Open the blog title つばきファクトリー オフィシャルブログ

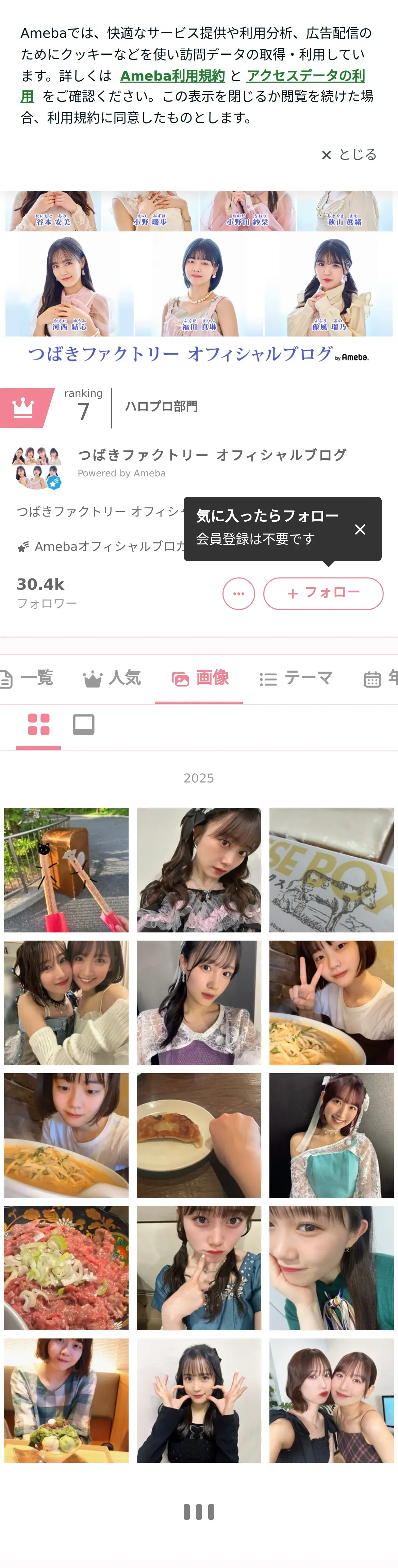pyautogui.click(x=212, y=455)
